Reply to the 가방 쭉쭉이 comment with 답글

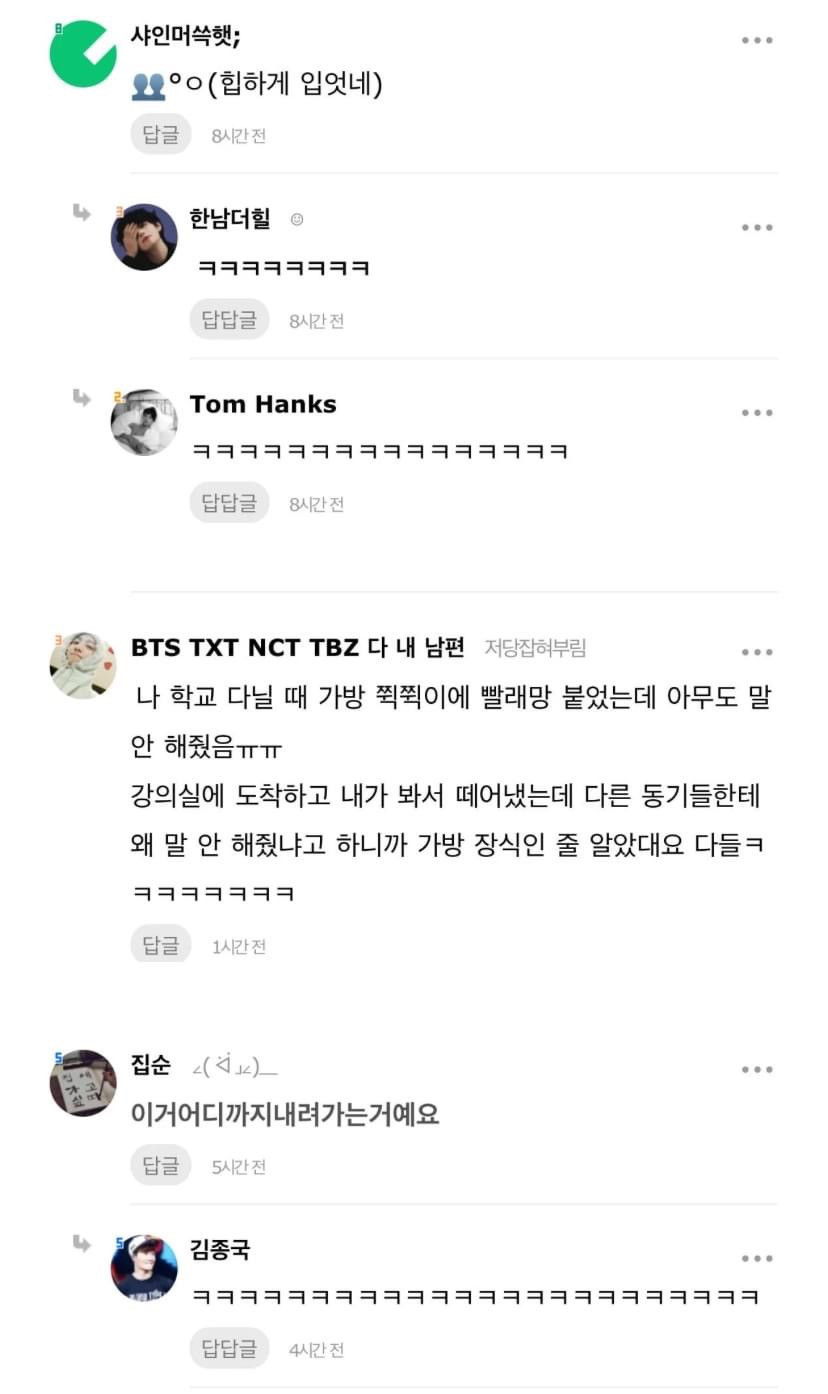click(x=160, y=944)
